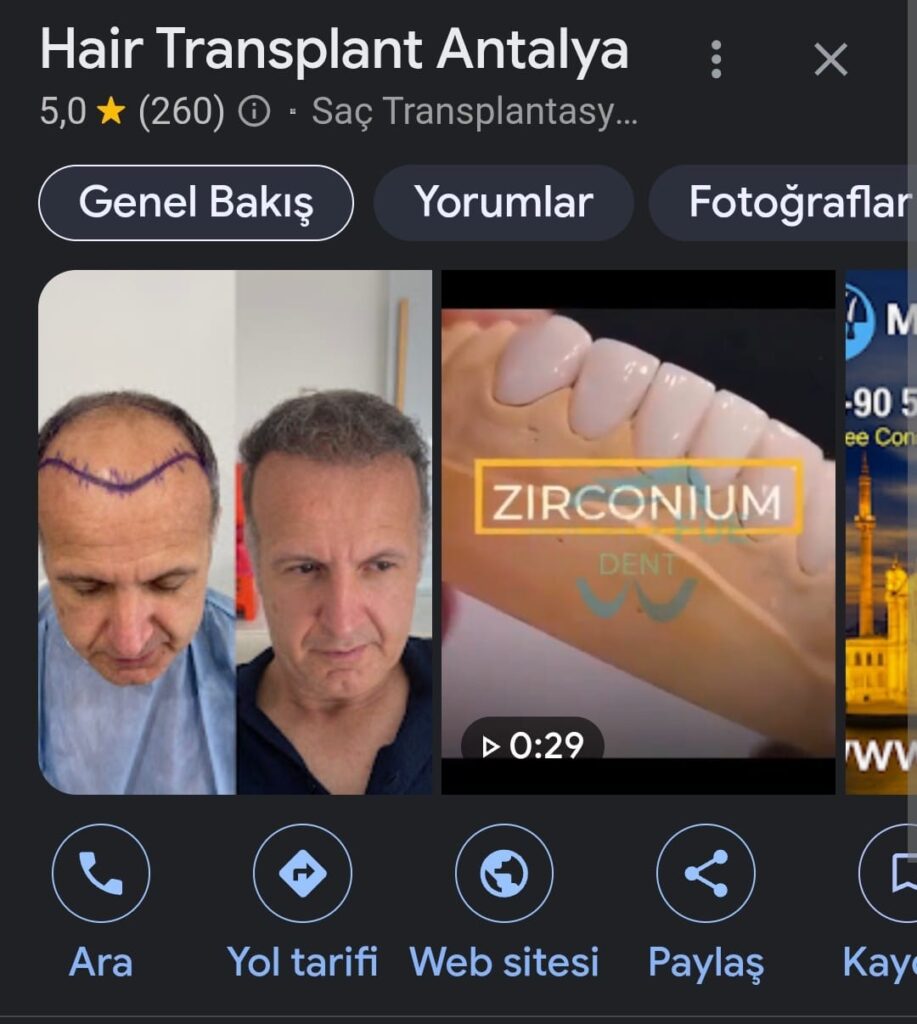Image resolution: width=917 pixels, height=1024 pixels.
Task: Switch to the Yorumlar tab
Action: click(x=503, y=202)
